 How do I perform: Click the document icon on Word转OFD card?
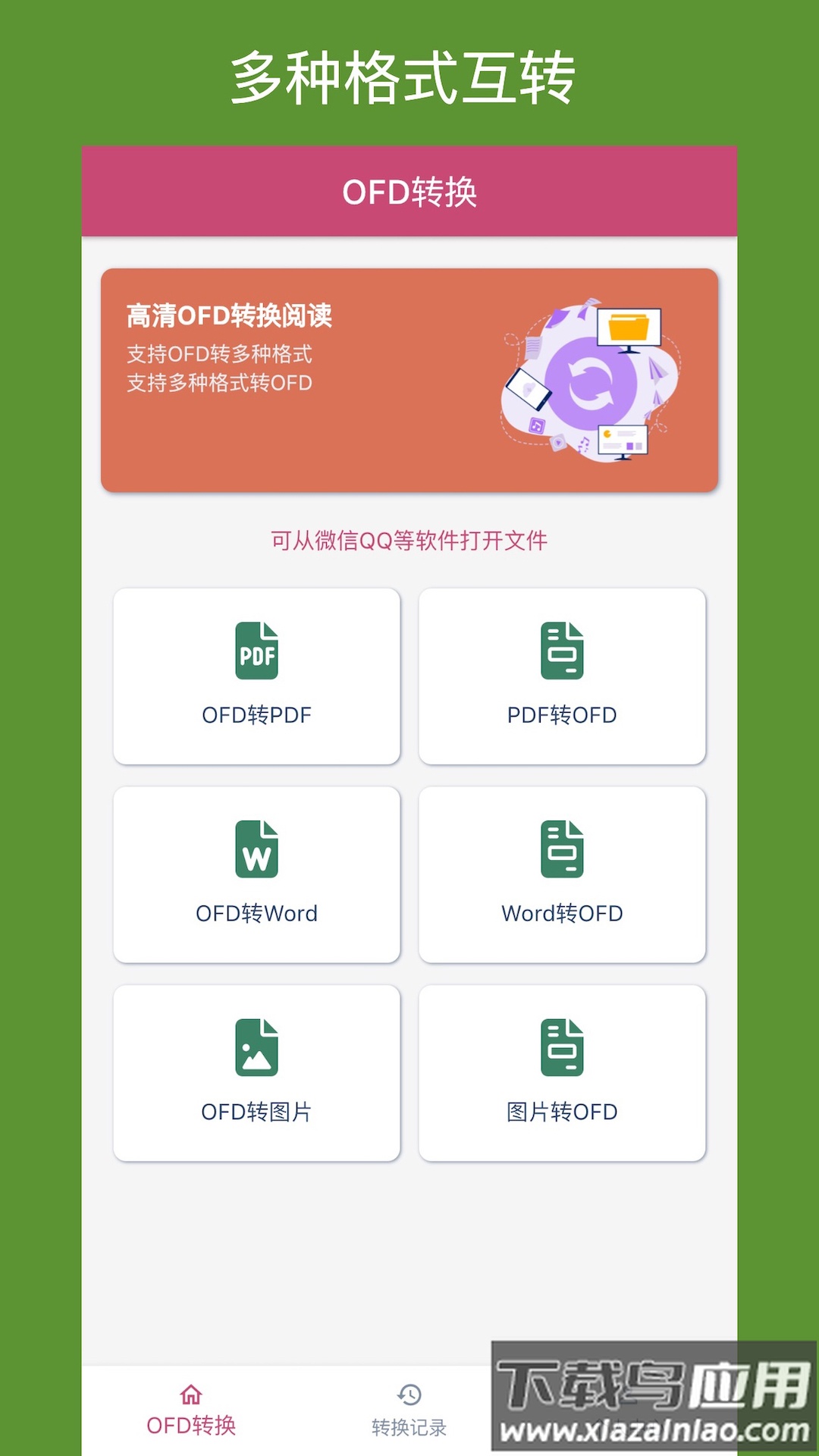tap(561, 849)
